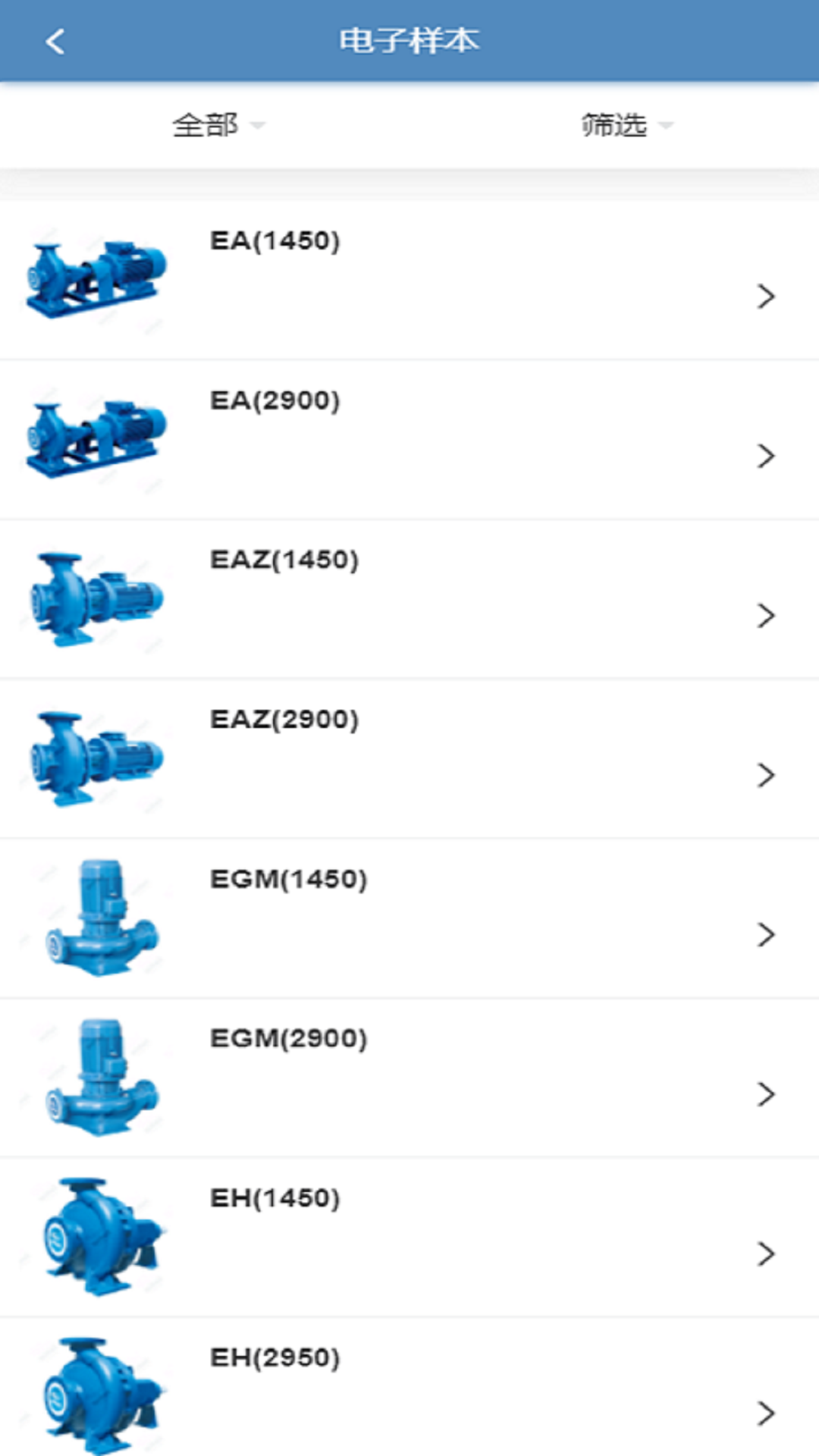Open the EA(1450) pump catalog
The width and height of the screenshot is (819, 1456).
pyautogui.click(x=409, y=281)
